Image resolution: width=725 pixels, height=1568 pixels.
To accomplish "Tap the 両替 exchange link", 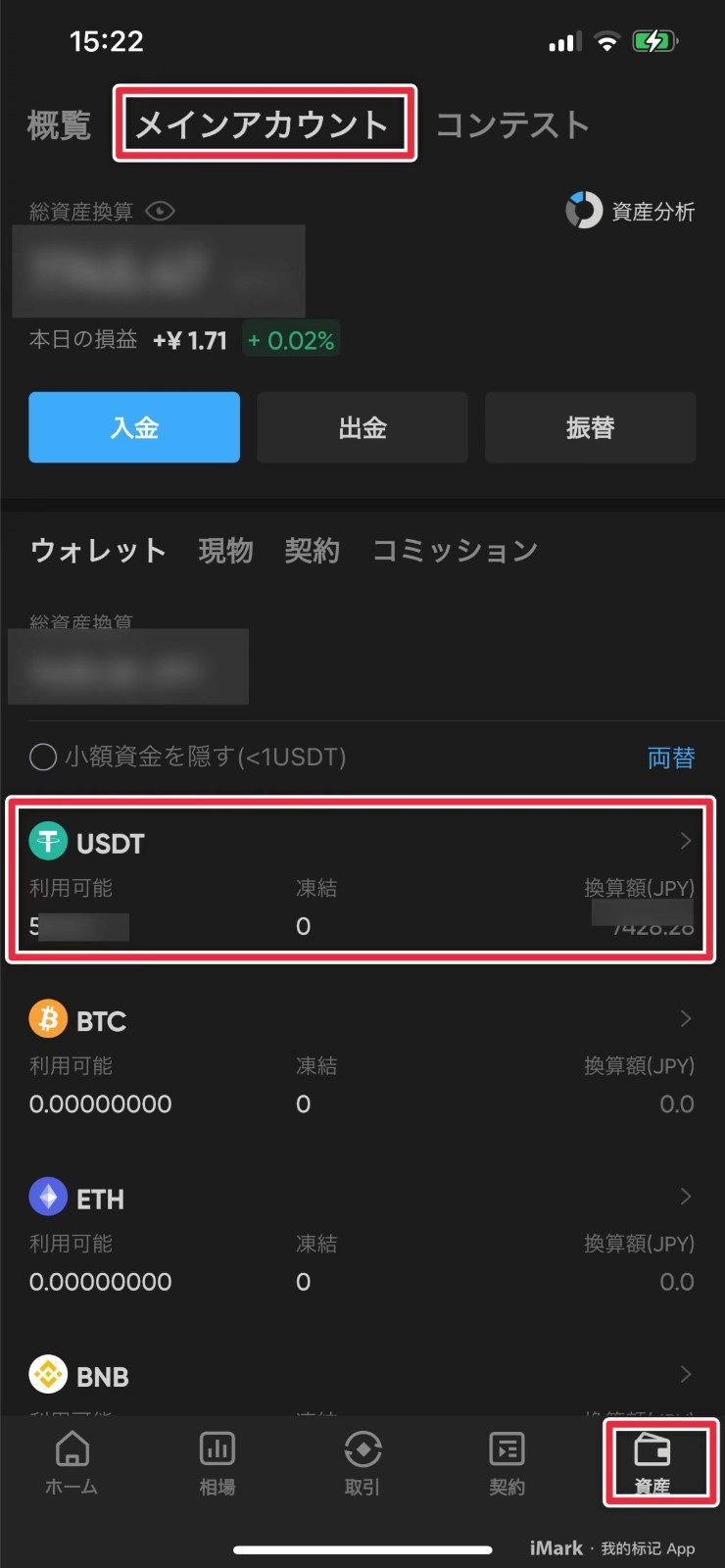I will click(x=671, y=758).
